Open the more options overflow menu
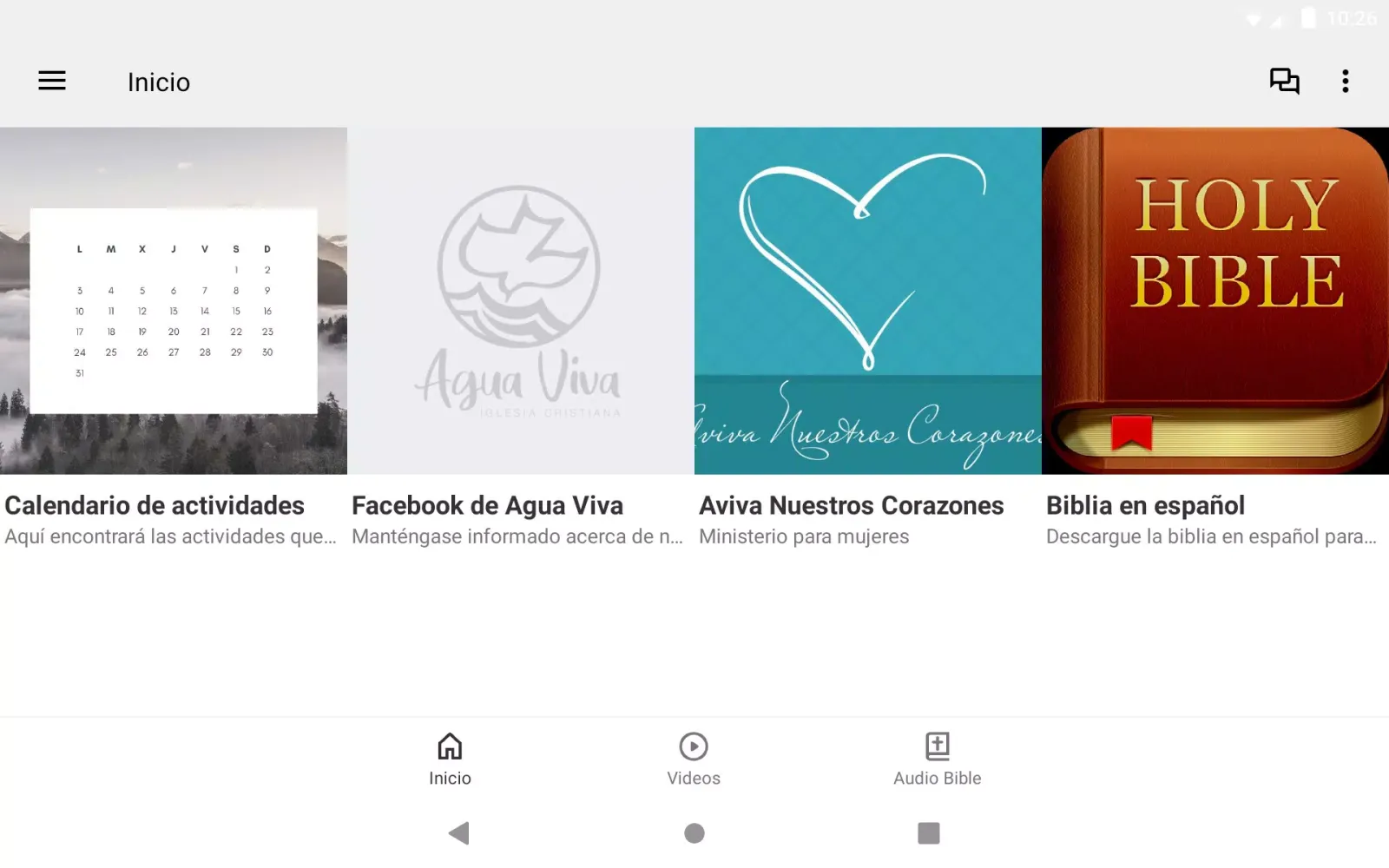The height and width of the screenshot is (868, 1389). (x=1345, y=82)
